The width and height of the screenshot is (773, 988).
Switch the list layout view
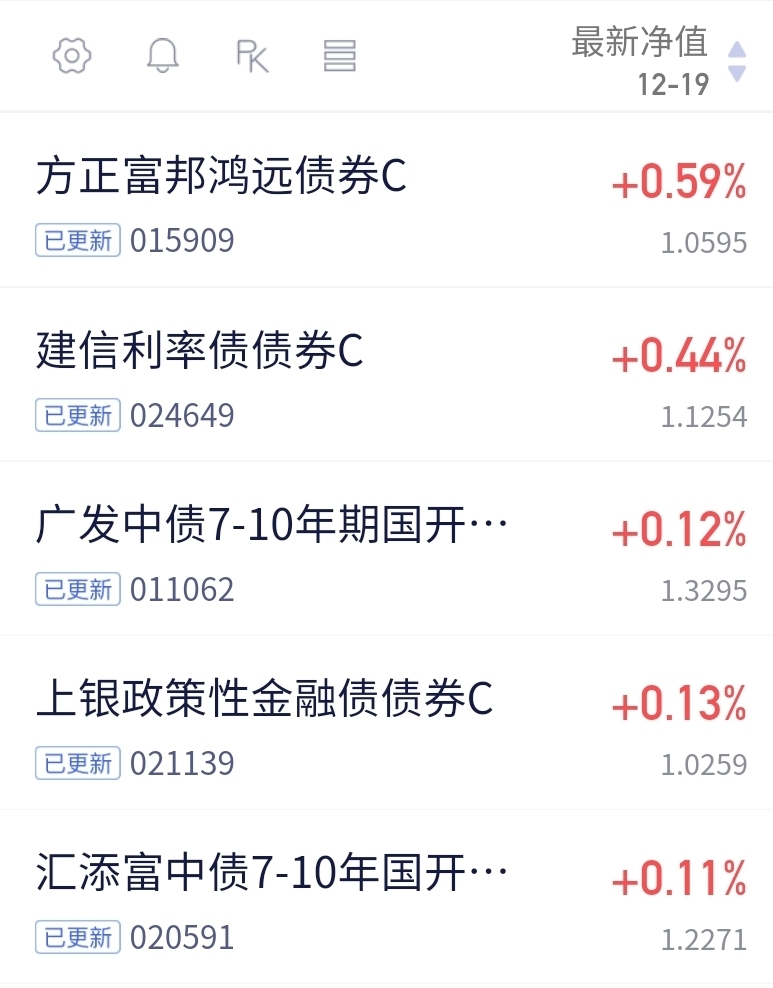340,55
